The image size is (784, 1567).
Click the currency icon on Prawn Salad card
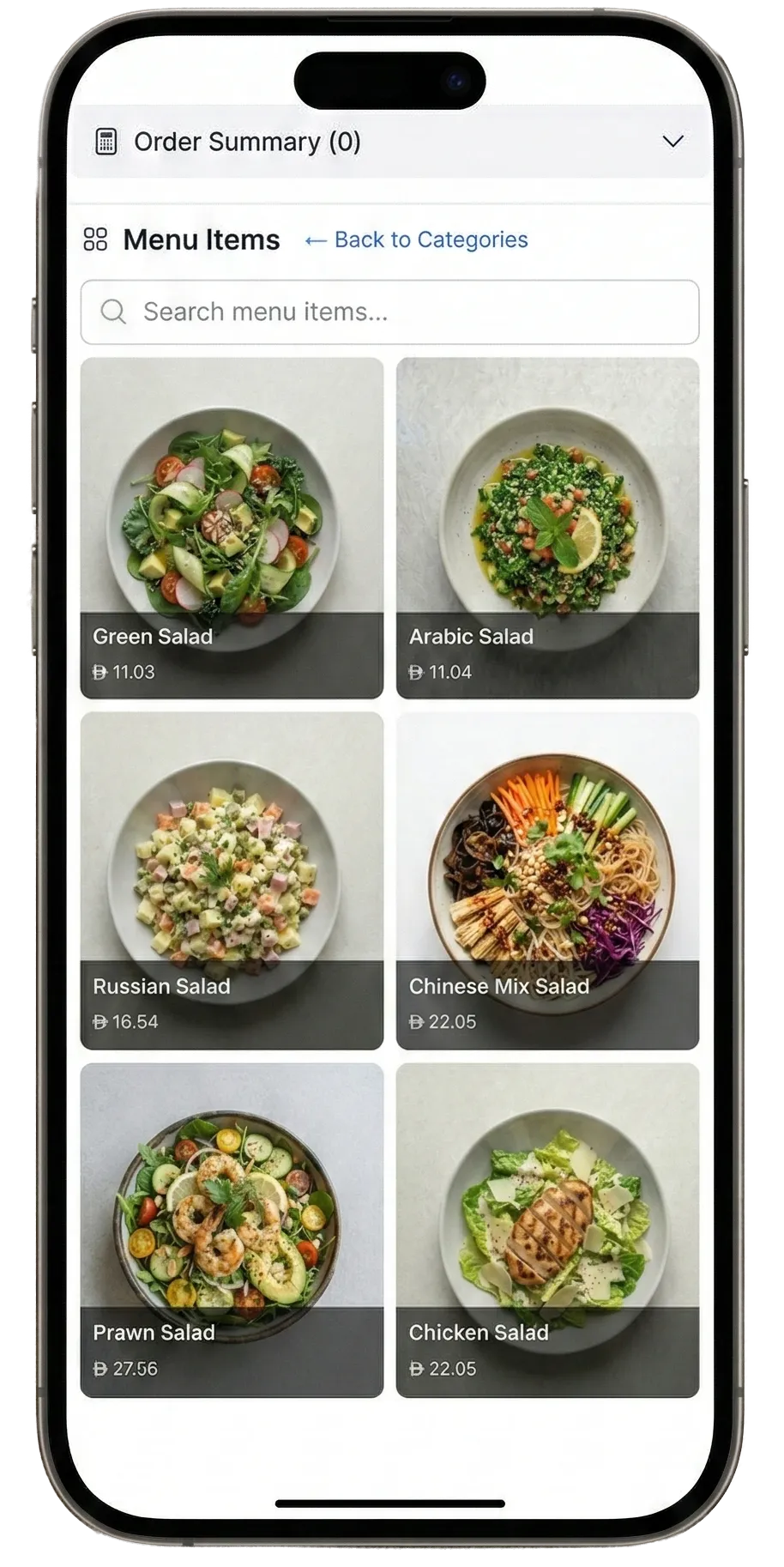click(x=101, y=1369)
